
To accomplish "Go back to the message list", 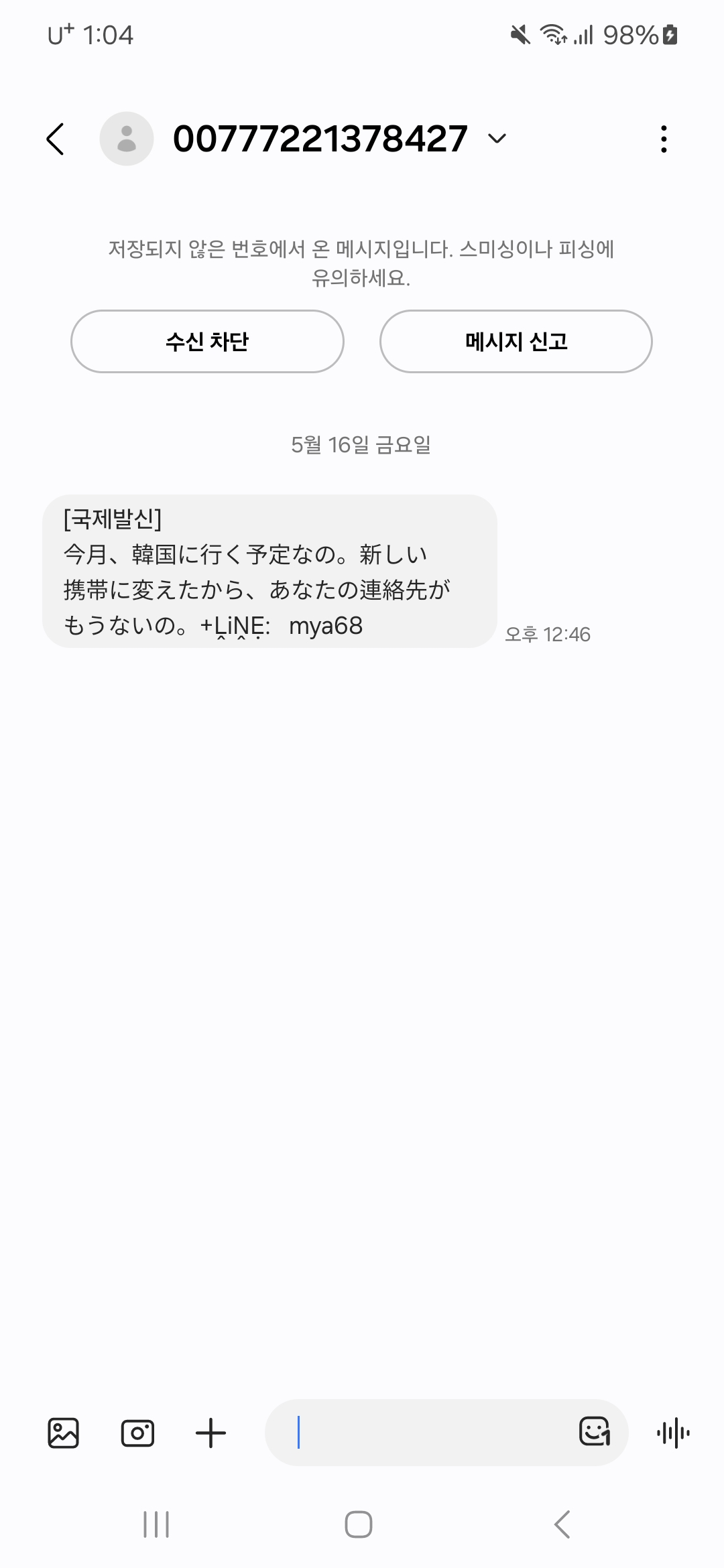I will [x=56, y=139].
